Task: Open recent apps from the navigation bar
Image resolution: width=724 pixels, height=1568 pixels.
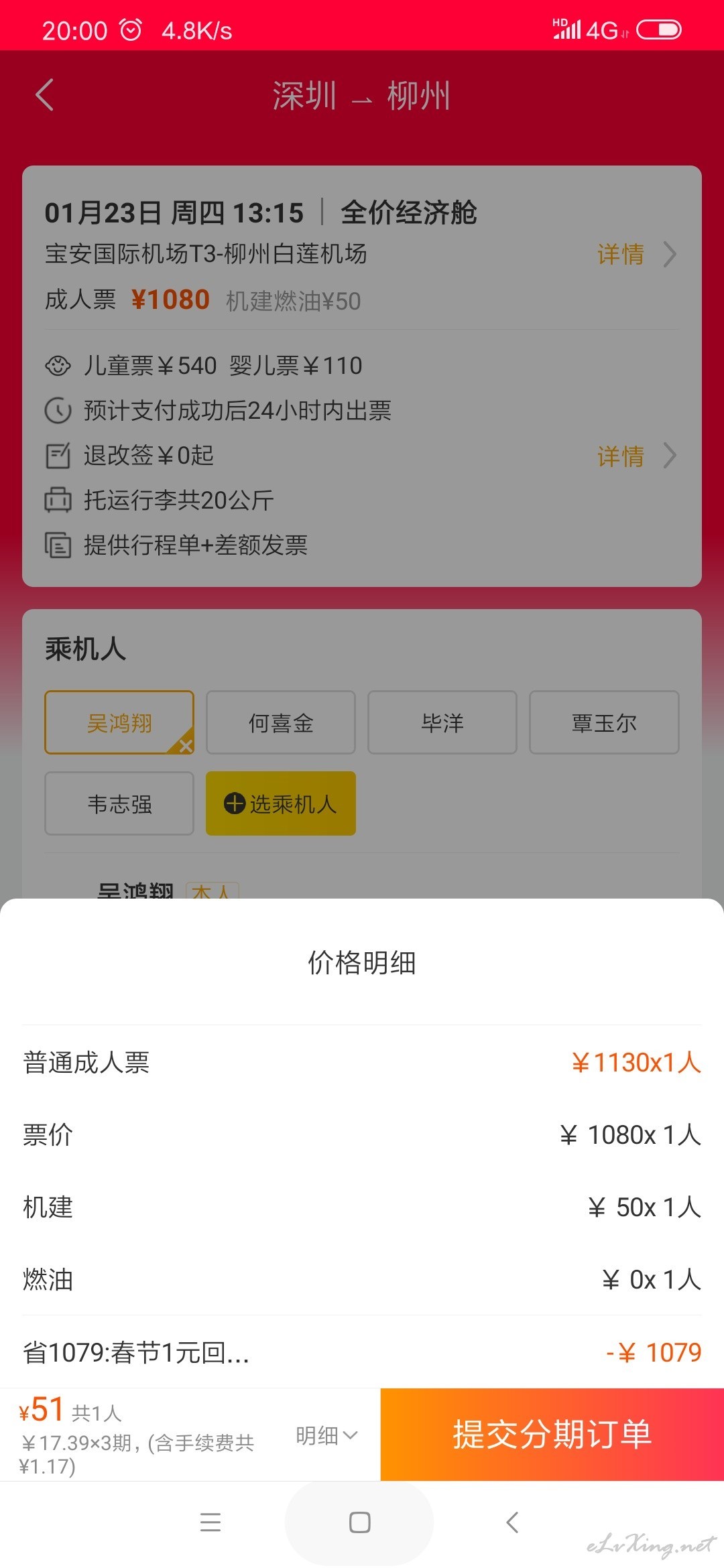Action: click(210, 1522)
